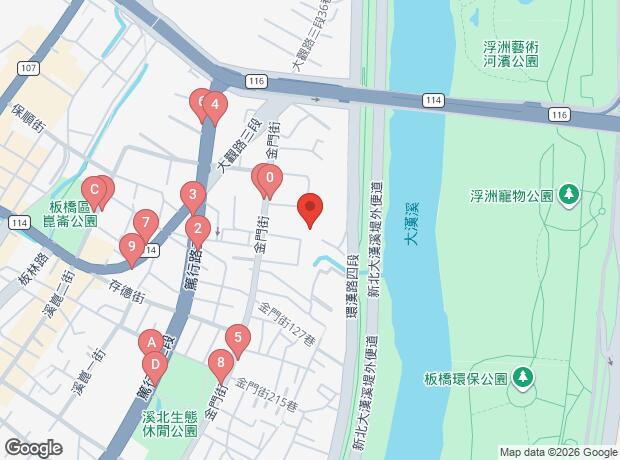Open the marker labeled 3
This screenshot has width=620, height=460.
pos(192,194)
